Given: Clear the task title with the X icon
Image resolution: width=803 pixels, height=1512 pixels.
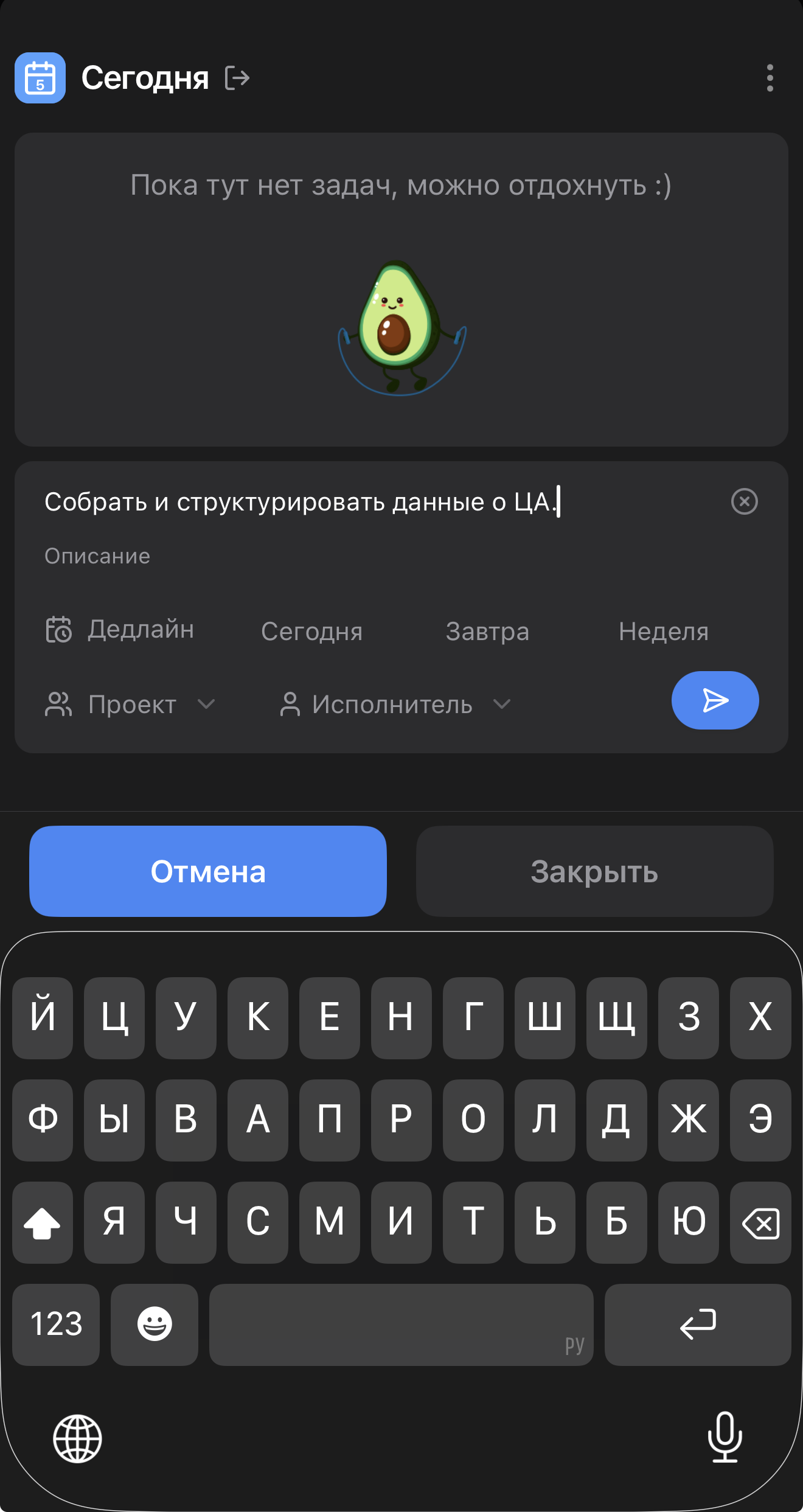Looking at the screenshot, I should click(745, 502).
